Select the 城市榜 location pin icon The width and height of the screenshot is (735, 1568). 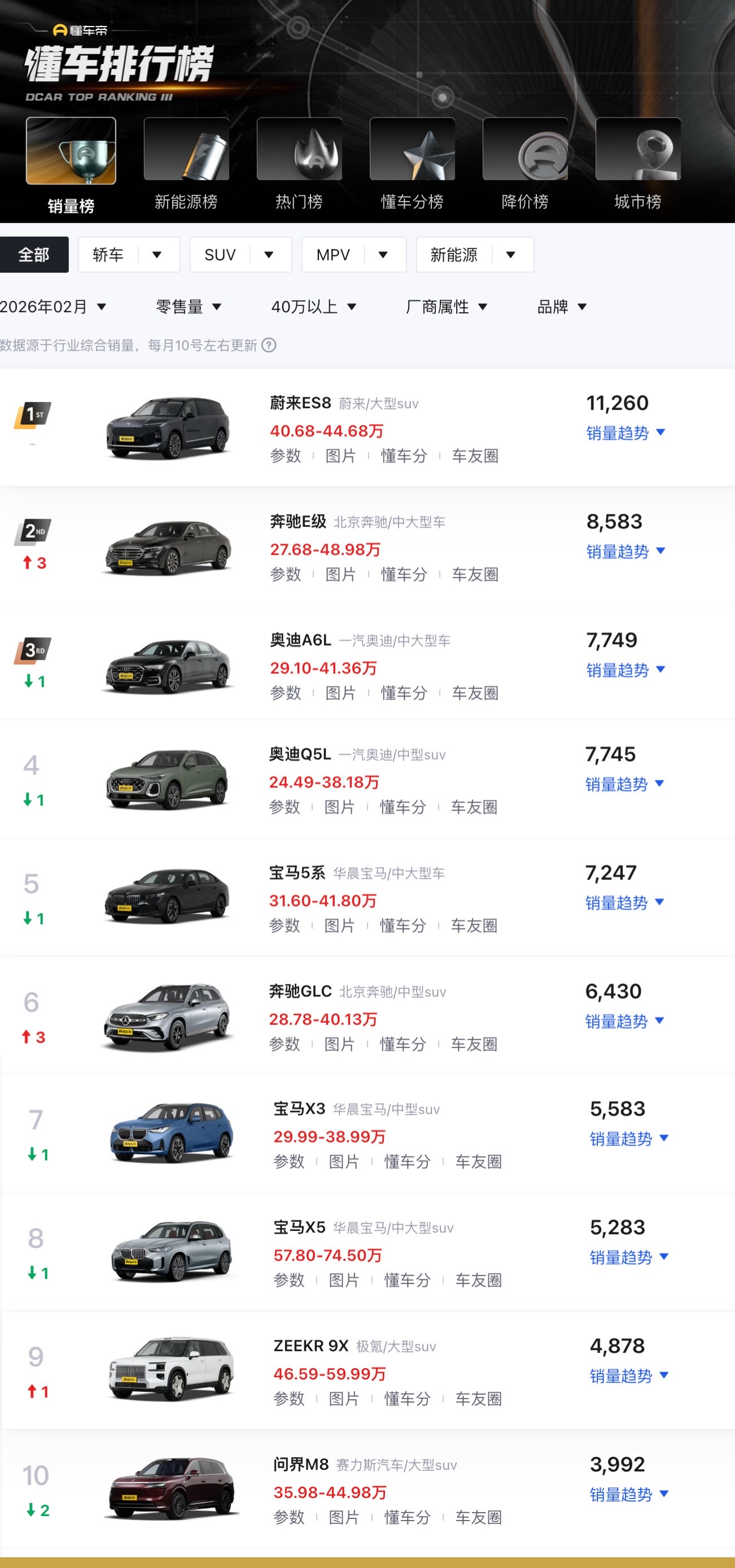tap(637, 150)
